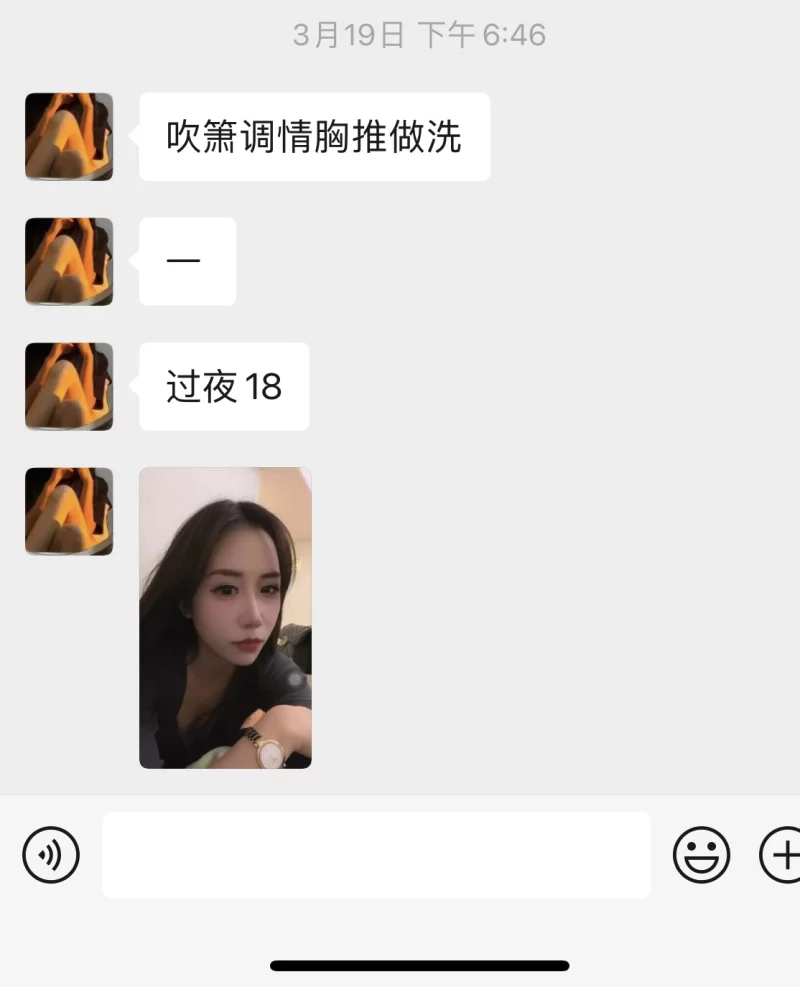Open sender's avatar beside the "过夜18" message

click(x=69, y=387)
